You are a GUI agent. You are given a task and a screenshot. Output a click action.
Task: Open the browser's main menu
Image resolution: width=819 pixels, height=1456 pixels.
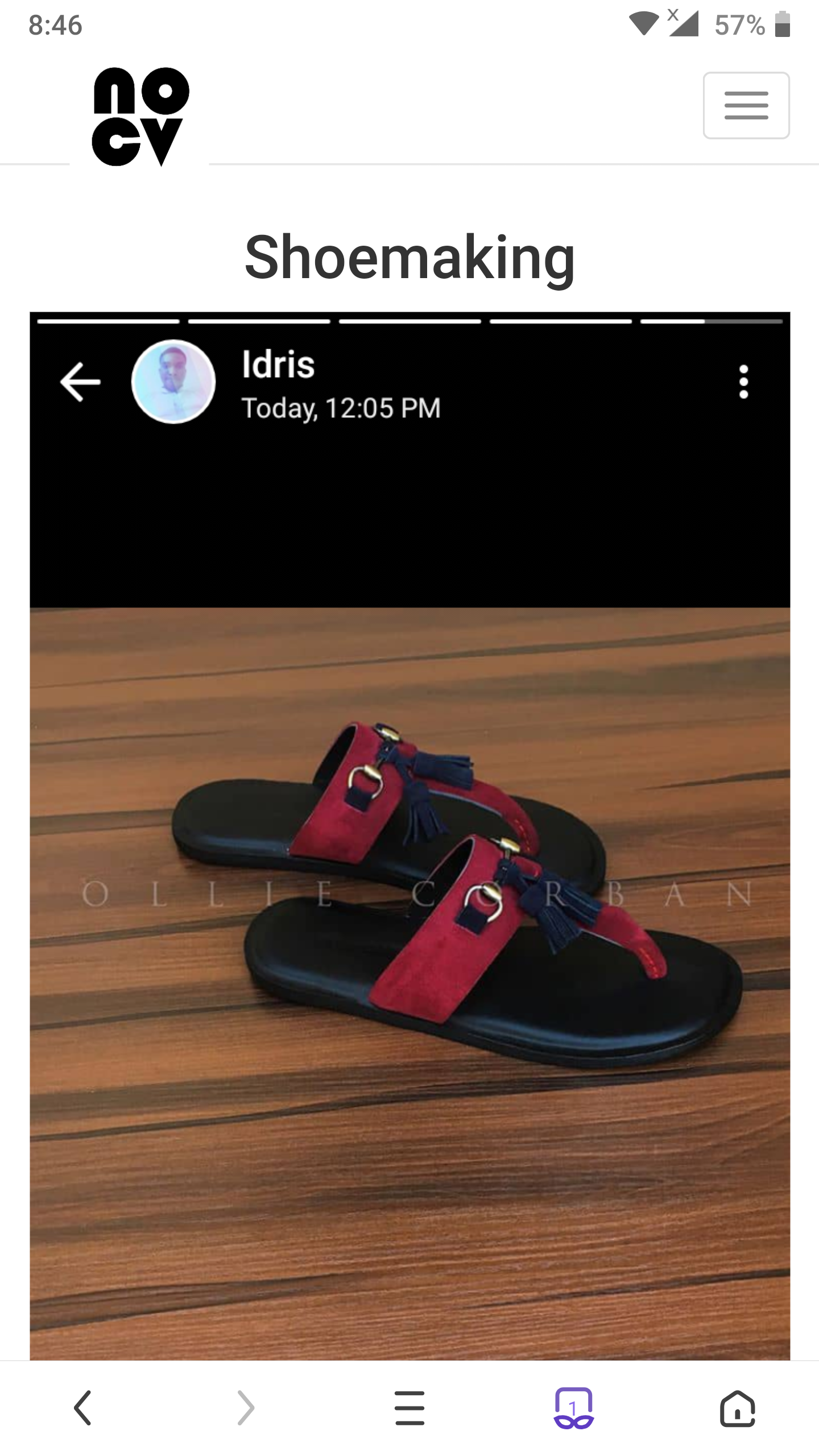click(409, 1409)
